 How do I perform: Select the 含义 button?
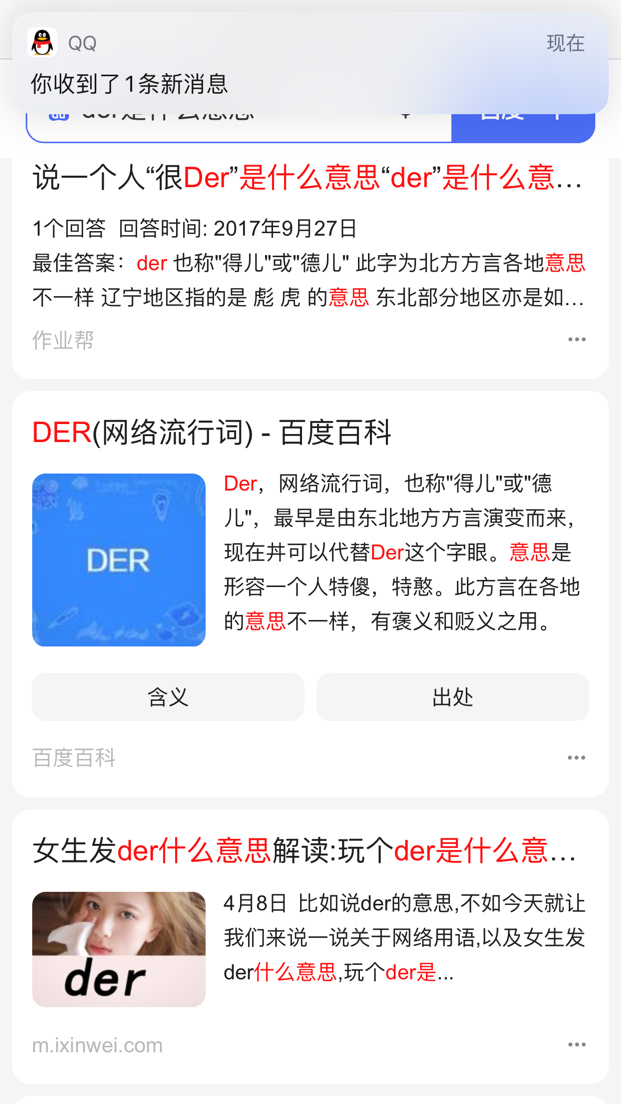[168, 697]
